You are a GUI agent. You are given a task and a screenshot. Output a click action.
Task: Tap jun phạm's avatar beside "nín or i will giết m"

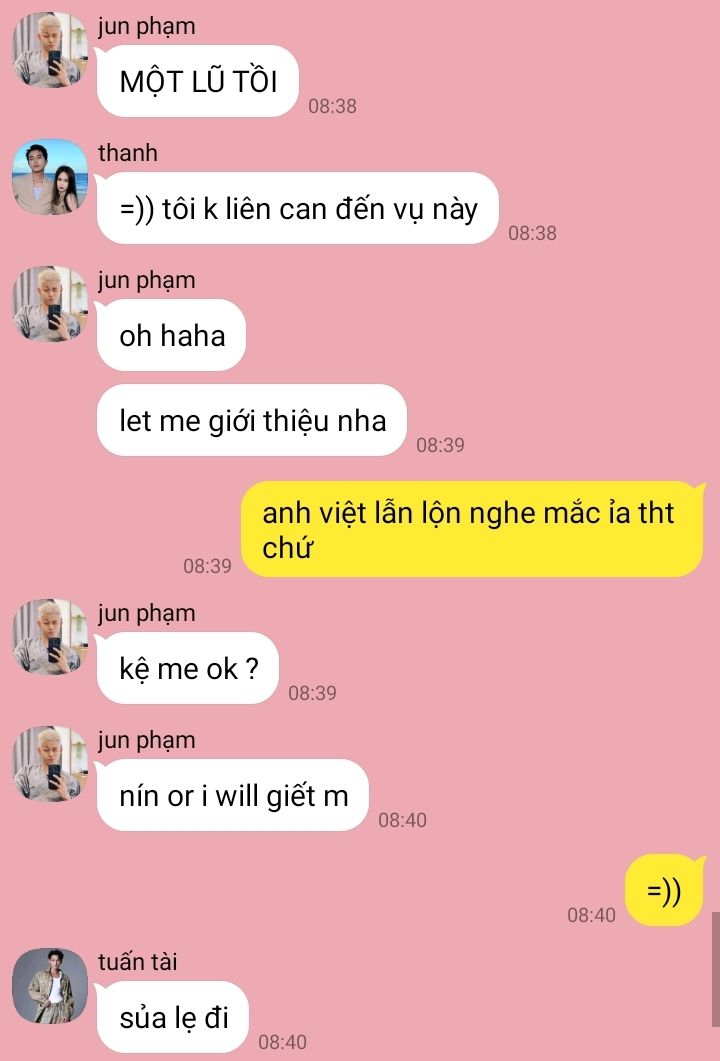click(50, 764)
